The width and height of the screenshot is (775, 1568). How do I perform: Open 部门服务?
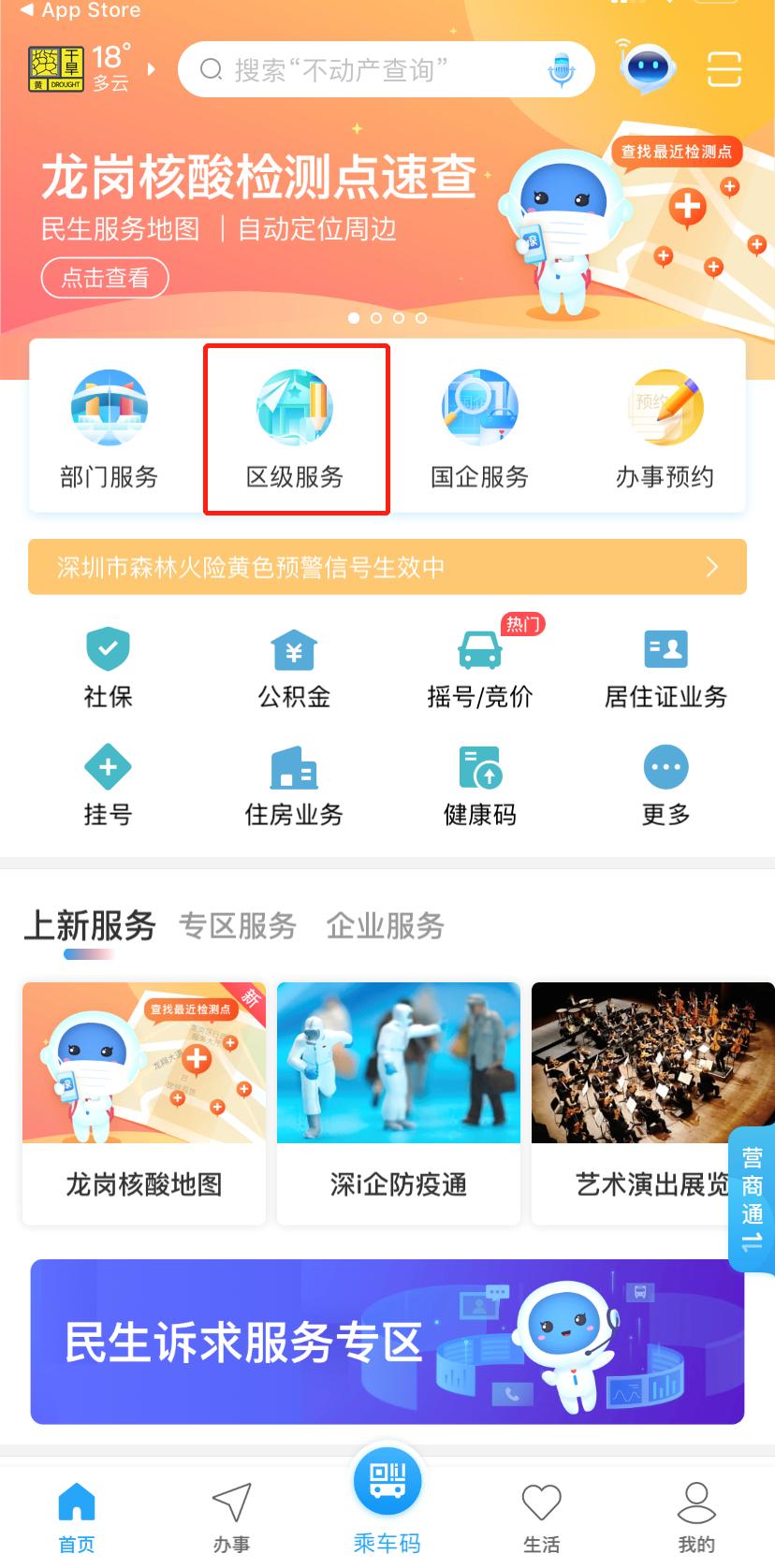point(110,428)
